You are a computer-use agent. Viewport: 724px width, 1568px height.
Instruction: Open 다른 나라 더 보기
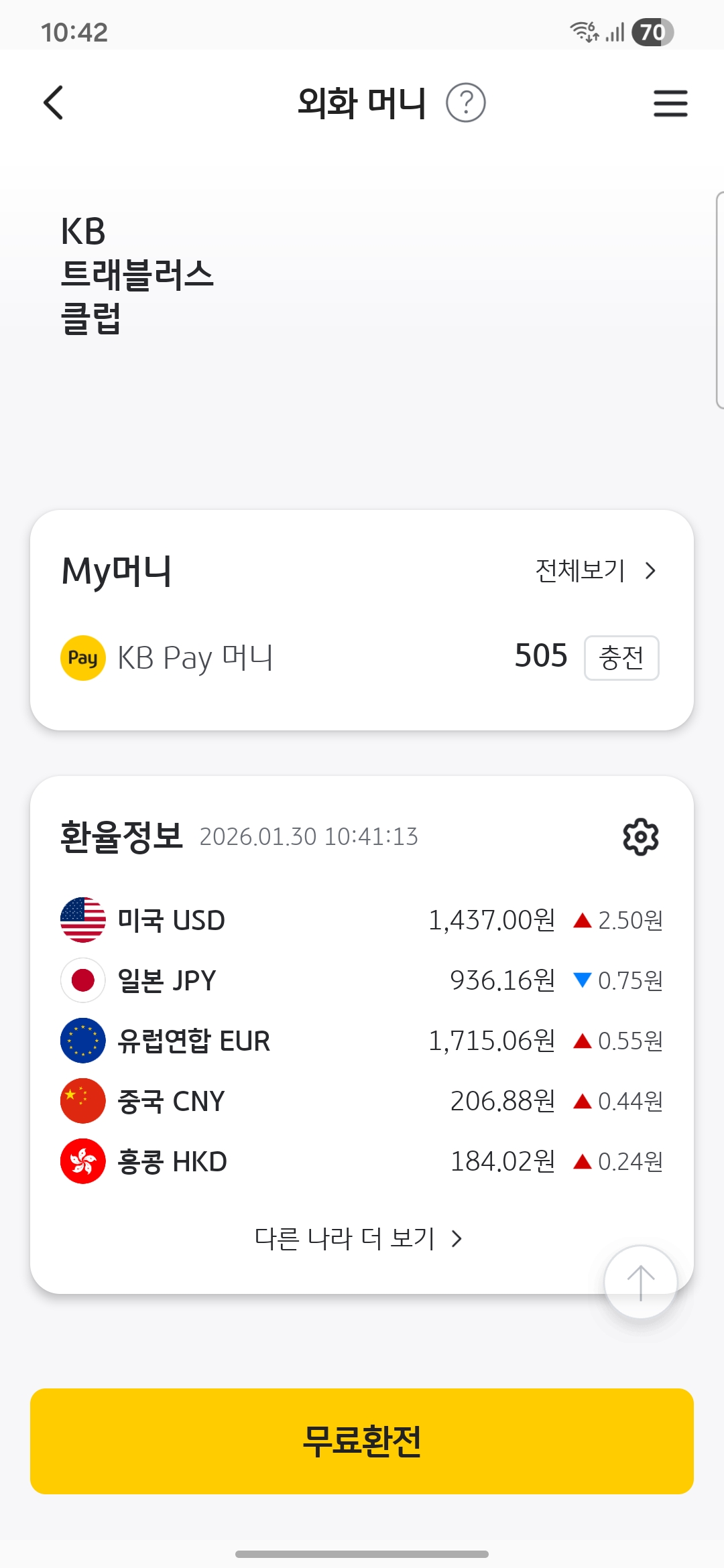[x=359, y=1238]
